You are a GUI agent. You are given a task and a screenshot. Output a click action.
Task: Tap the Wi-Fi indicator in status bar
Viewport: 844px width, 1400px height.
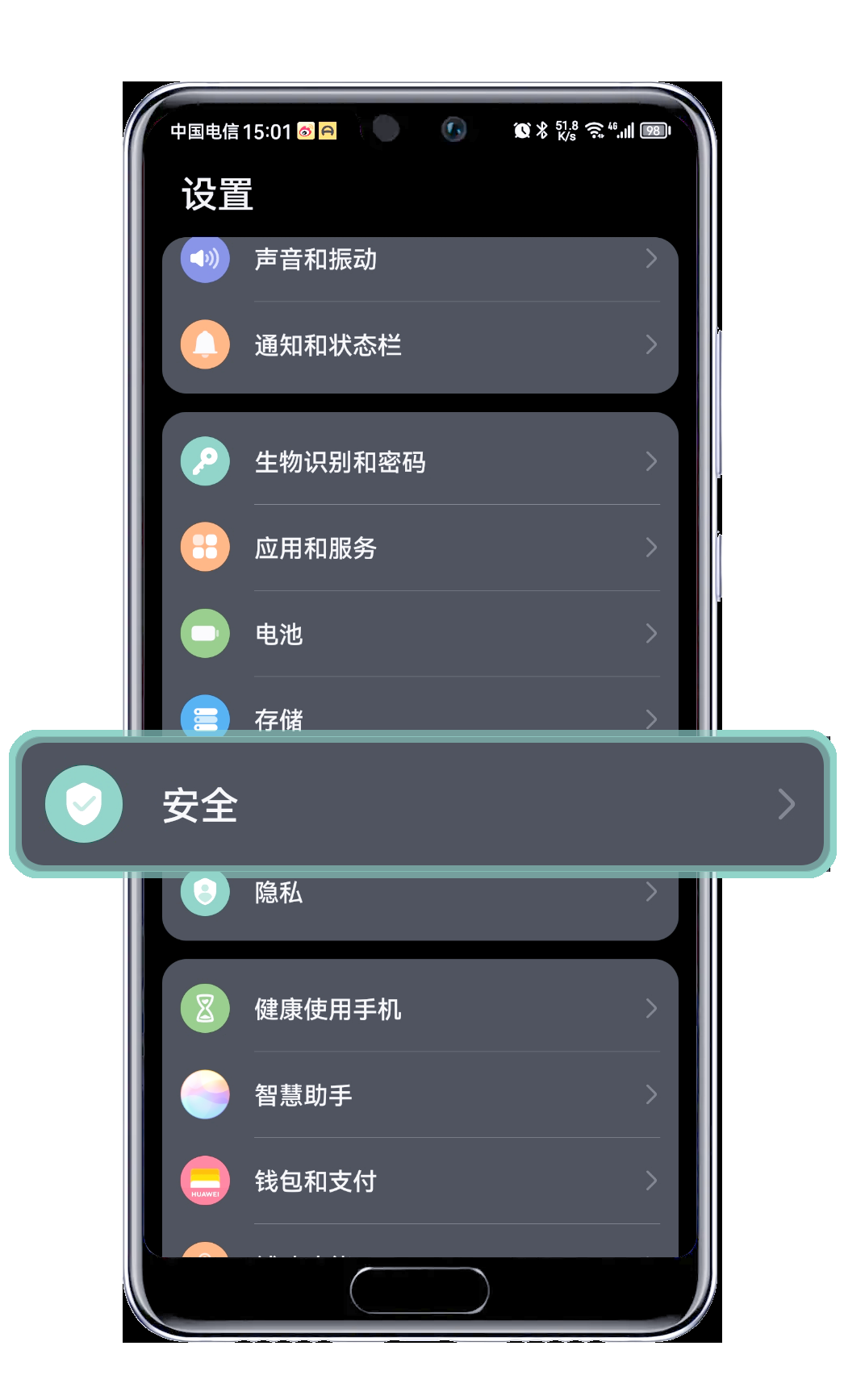pos(593,131)
